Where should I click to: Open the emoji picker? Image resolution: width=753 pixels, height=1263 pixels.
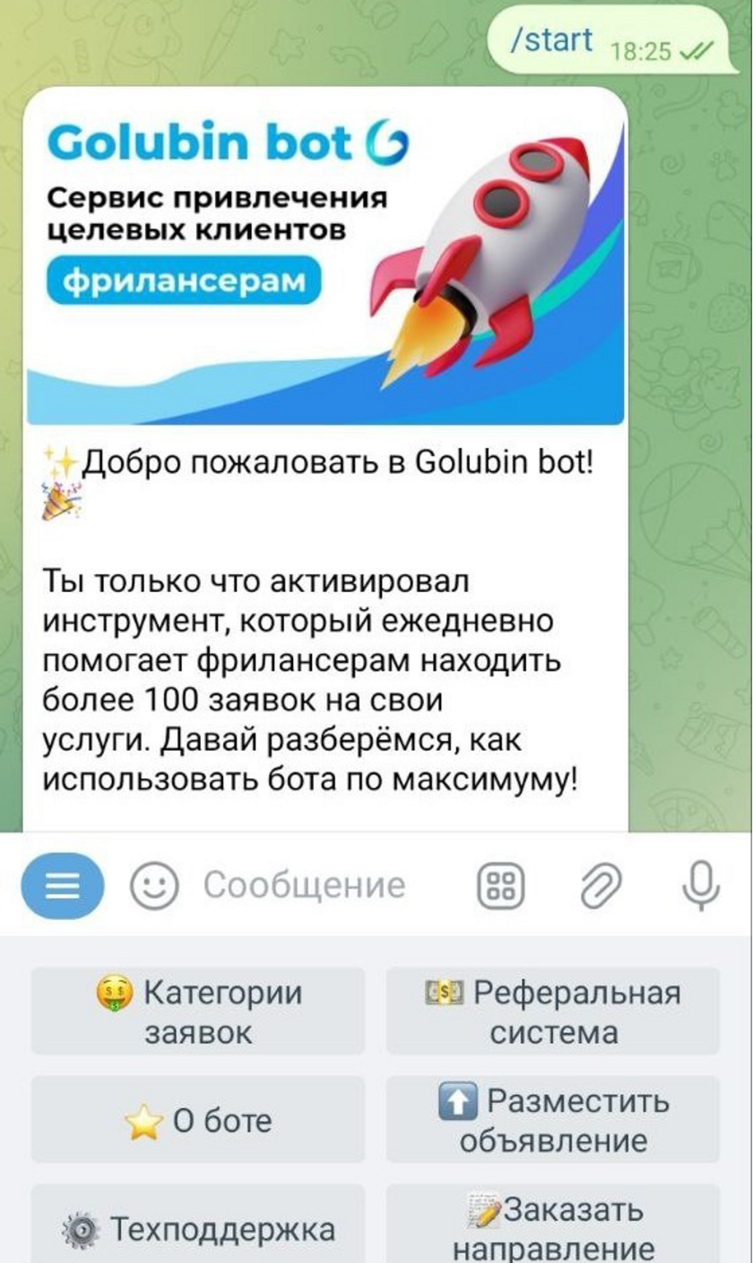[x=155, y=886]
